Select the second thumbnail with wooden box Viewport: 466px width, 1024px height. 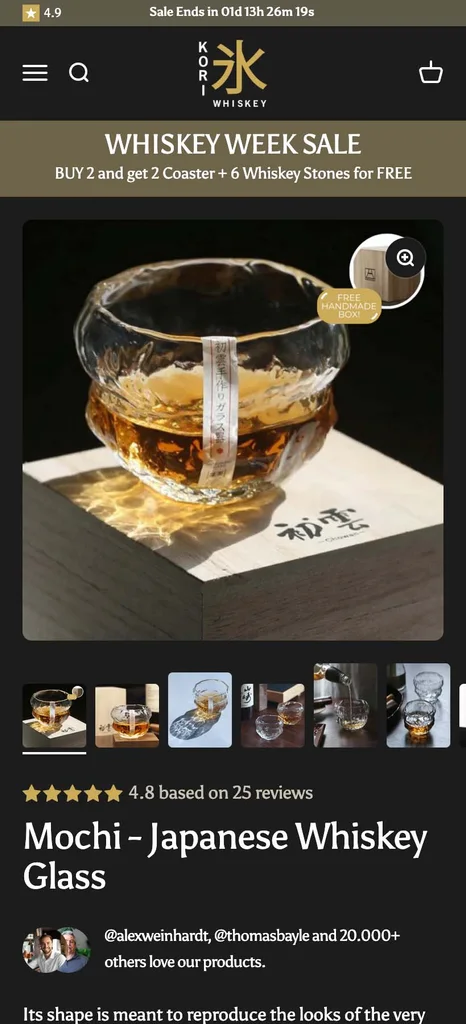(x=127, y=715)
